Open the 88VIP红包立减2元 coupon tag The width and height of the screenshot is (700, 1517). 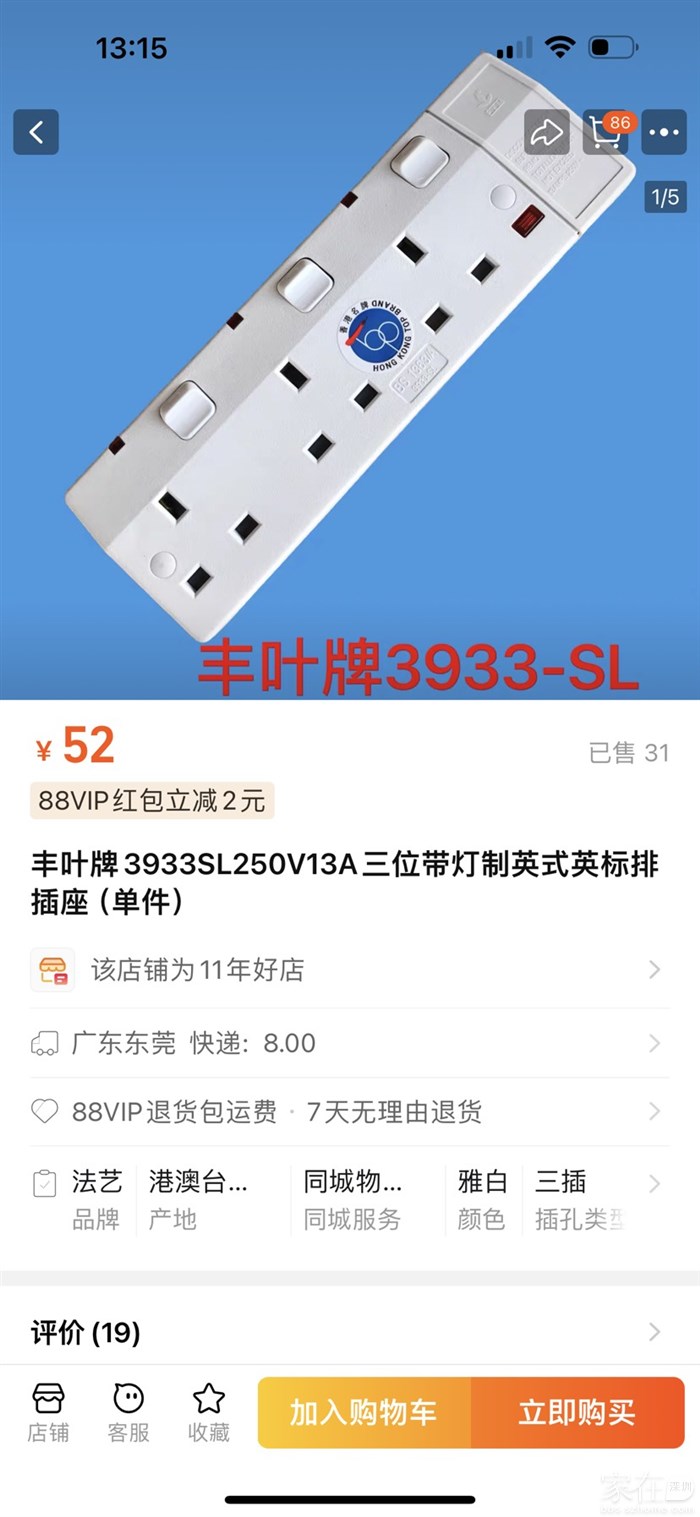coord(152,801)
